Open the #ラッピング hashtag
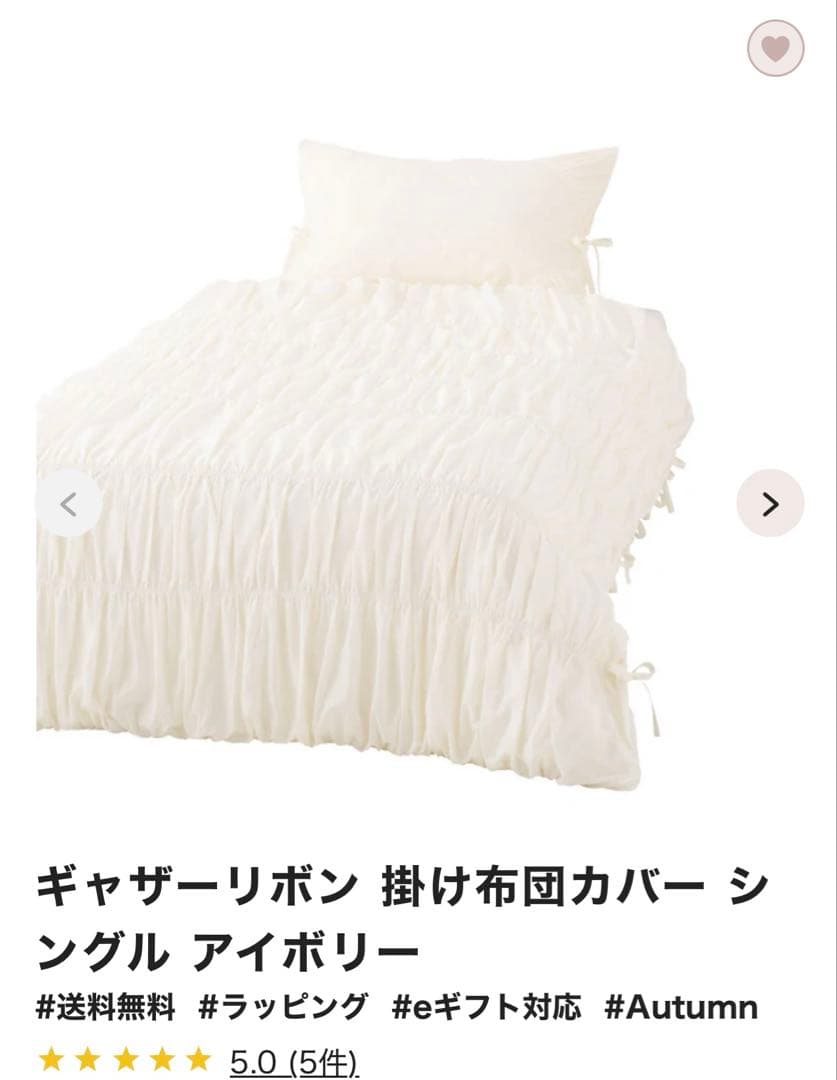The image size is (837, 1080). (x=283, y=1006)
